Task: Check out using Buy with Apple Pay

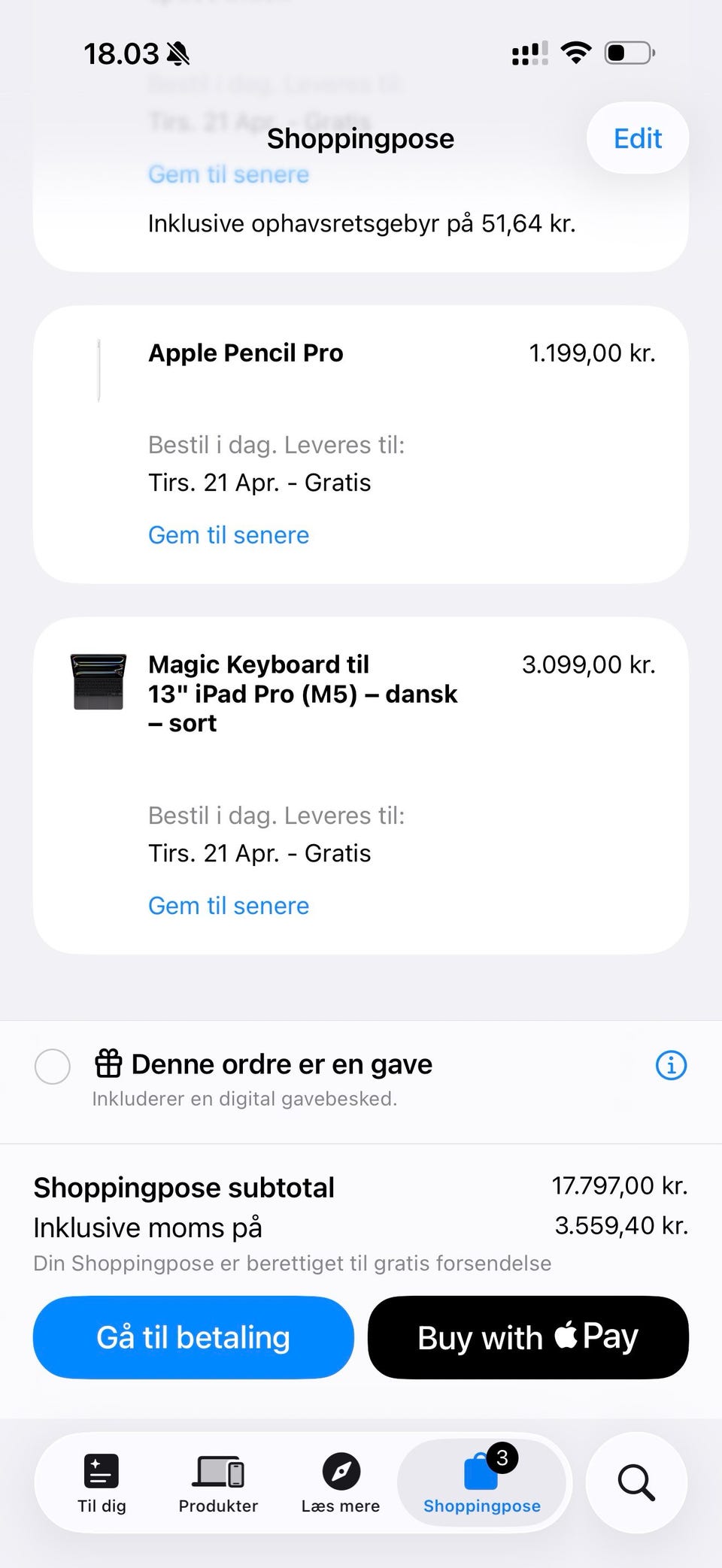Action: point(528,1338)
